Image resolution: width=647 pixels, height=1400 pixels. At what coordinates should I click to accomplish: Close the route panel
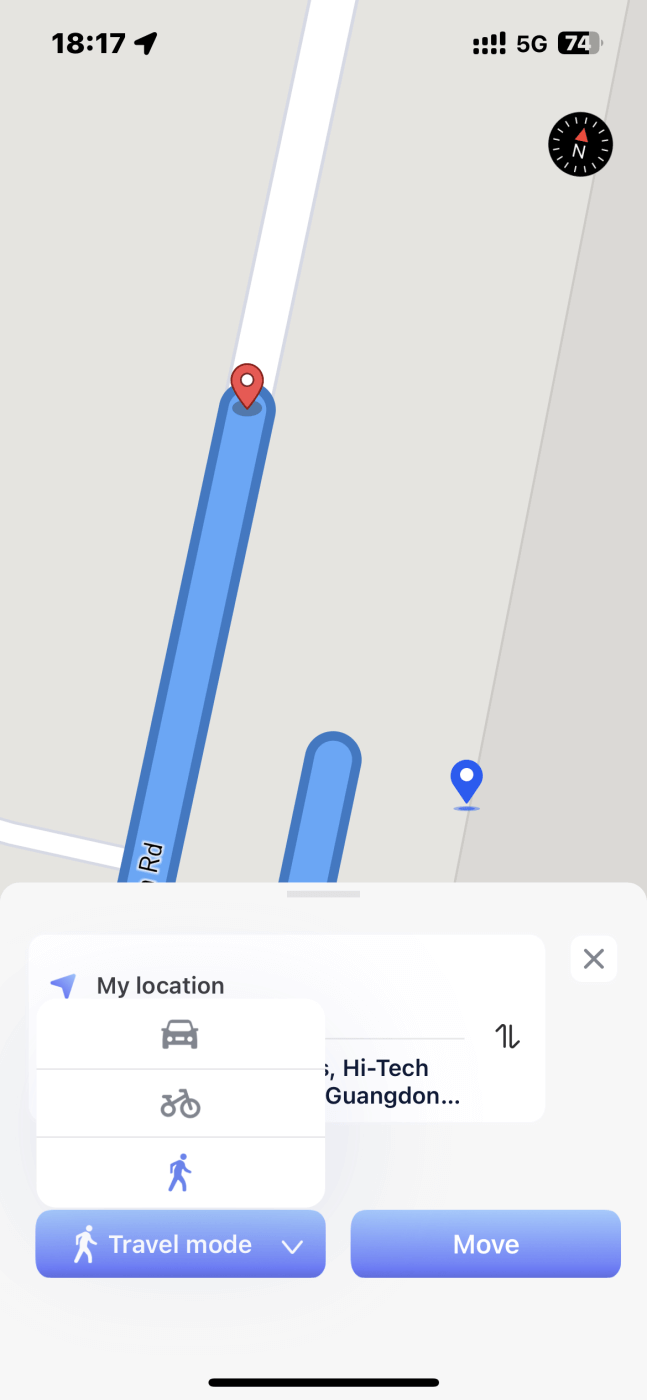pyautogui.click(x=594, y=959)
